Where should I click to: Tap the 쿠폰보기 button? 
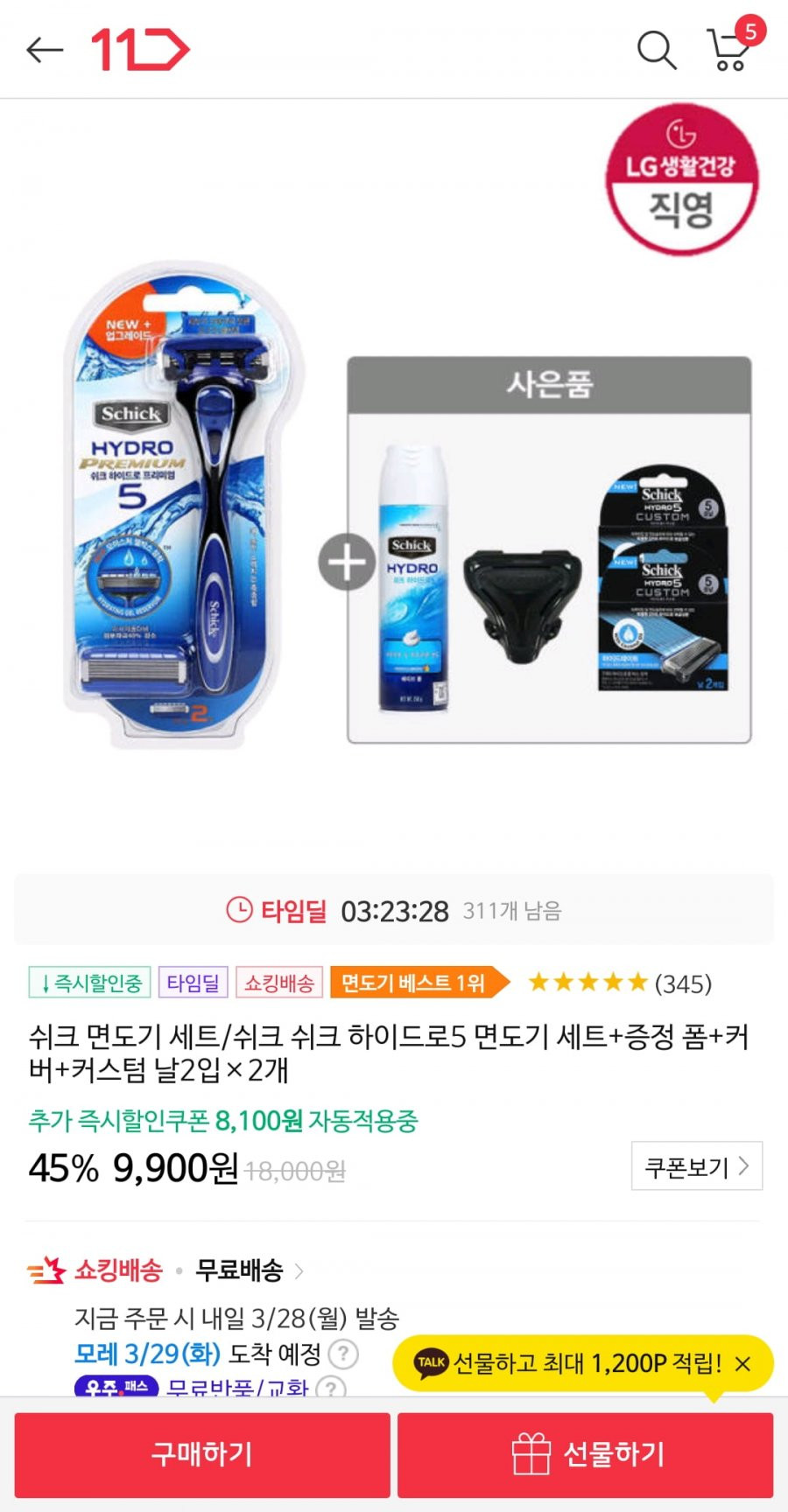tap(697, 1166)
